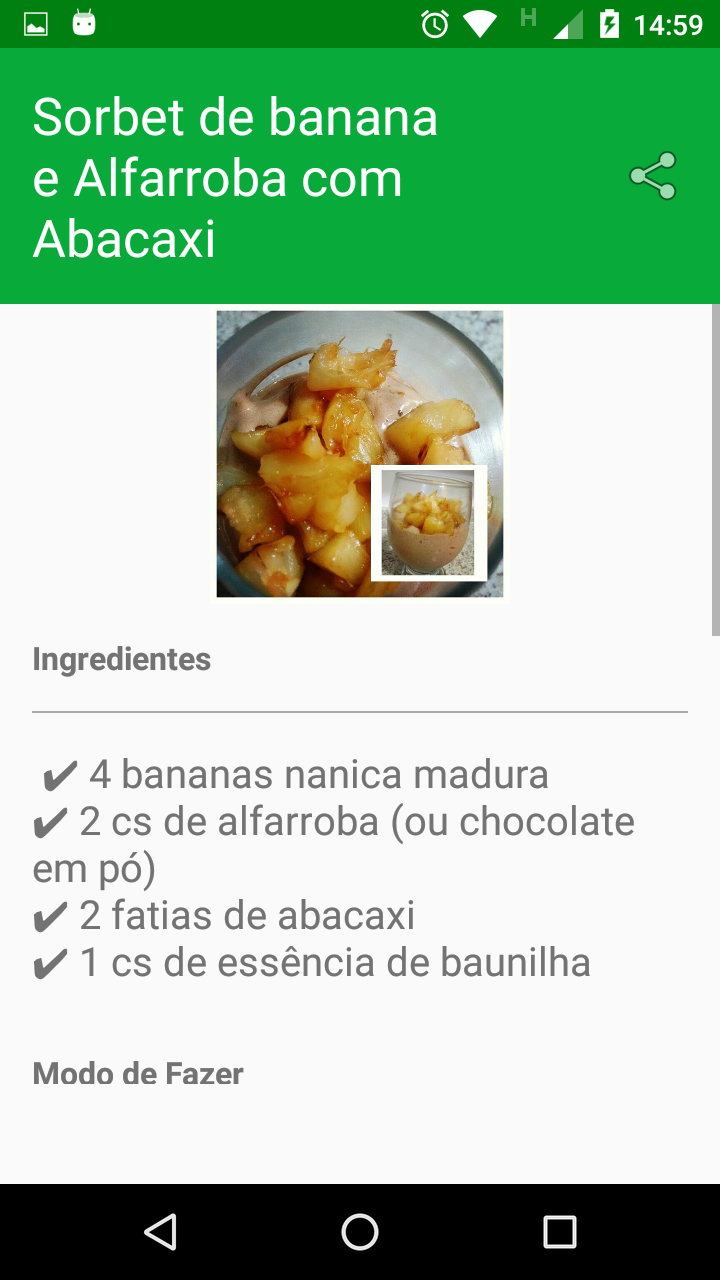720x1280 pixels.
Task: Go back with the system back button
Action: click(160, 1232)
